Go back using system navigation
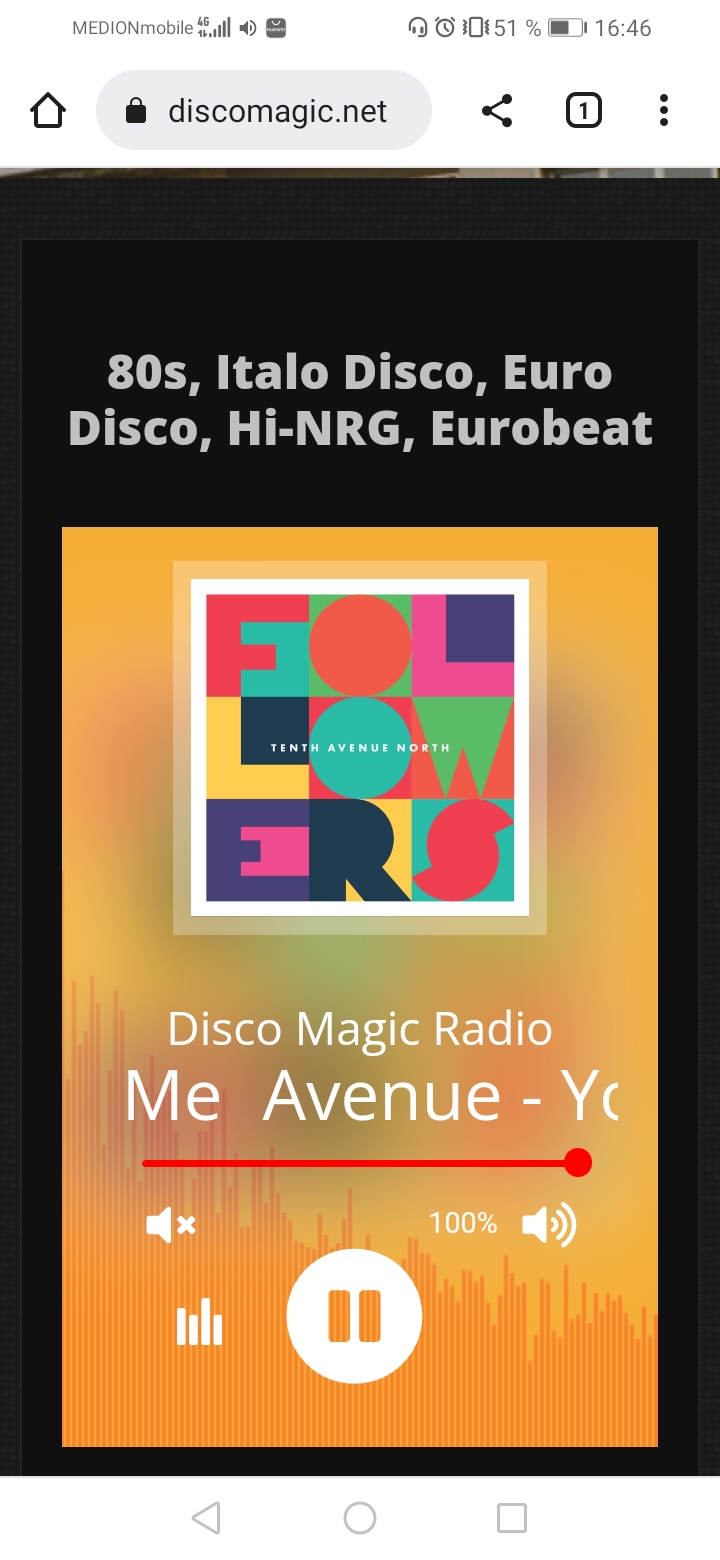Viewport: 720px width, 1560px height. pos(206,1518)
